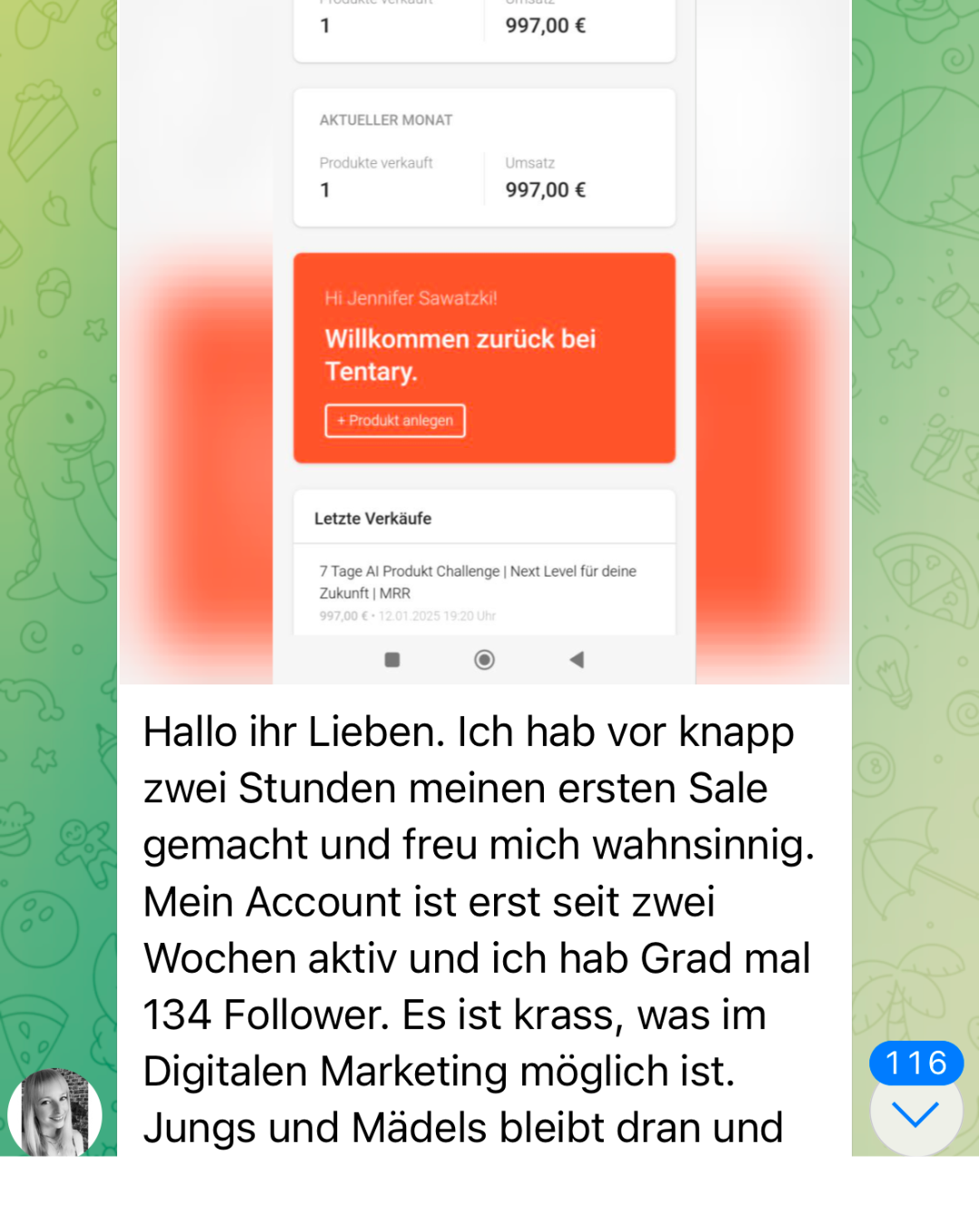Jump to the latest unread messages

(916, 1112)
